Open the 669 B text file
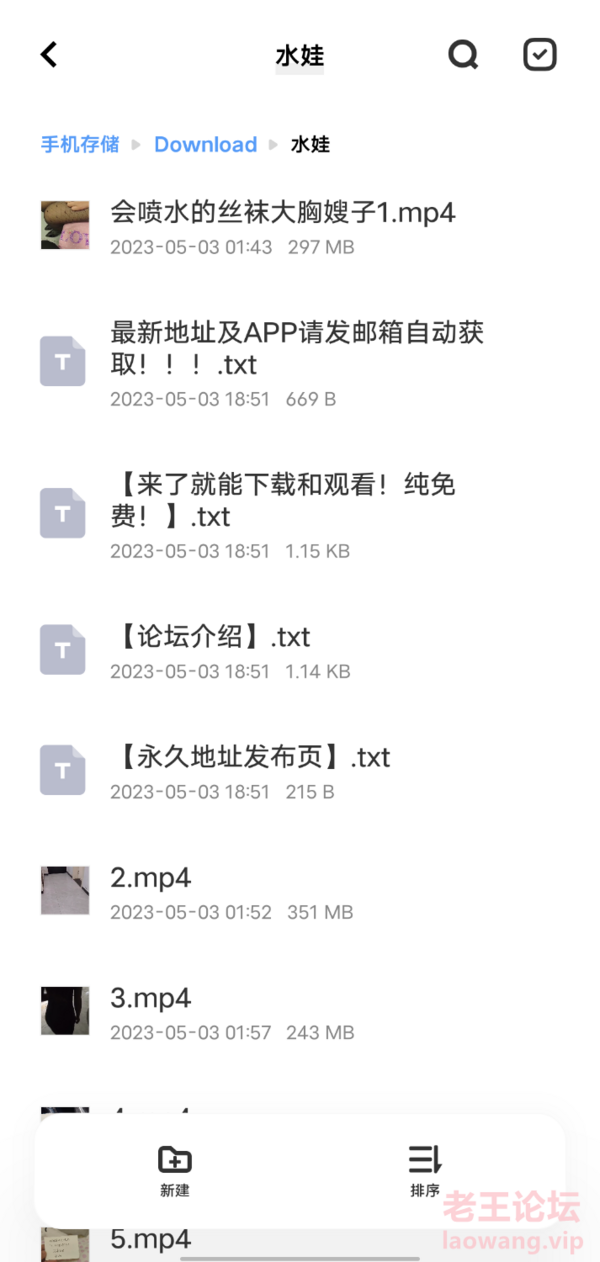Viewport: 600px width, 1262px height. (296, 361)
